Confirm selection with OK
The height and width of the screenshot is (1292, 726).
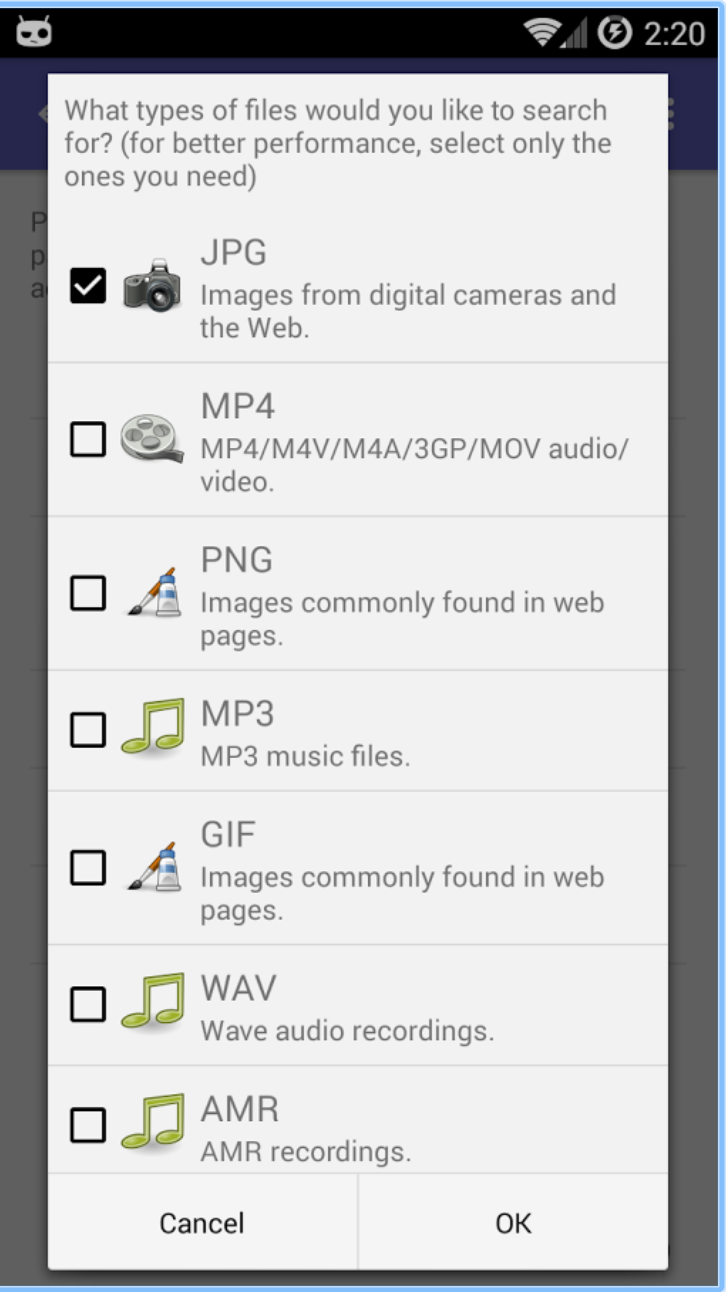513,1222
